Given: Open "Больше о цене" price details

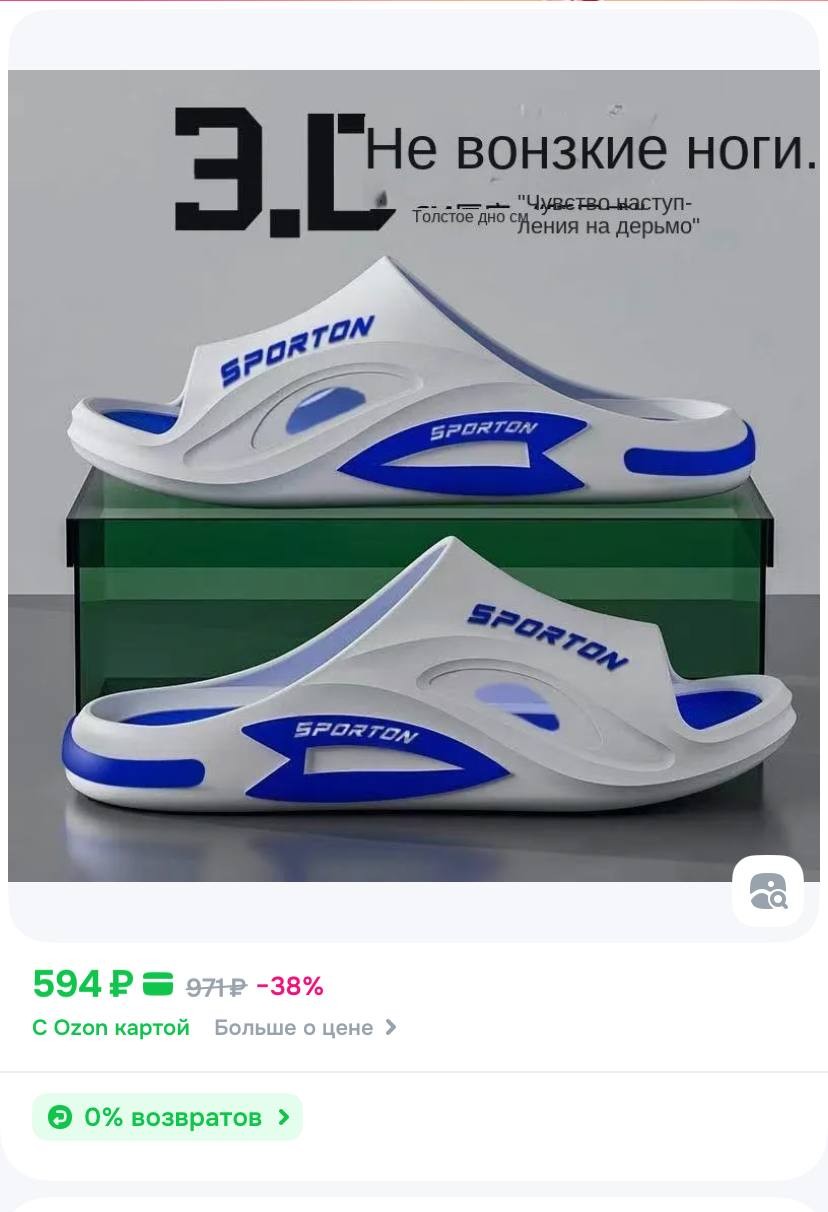Looking at the screenshot, I should click(x=305, y=1028).
